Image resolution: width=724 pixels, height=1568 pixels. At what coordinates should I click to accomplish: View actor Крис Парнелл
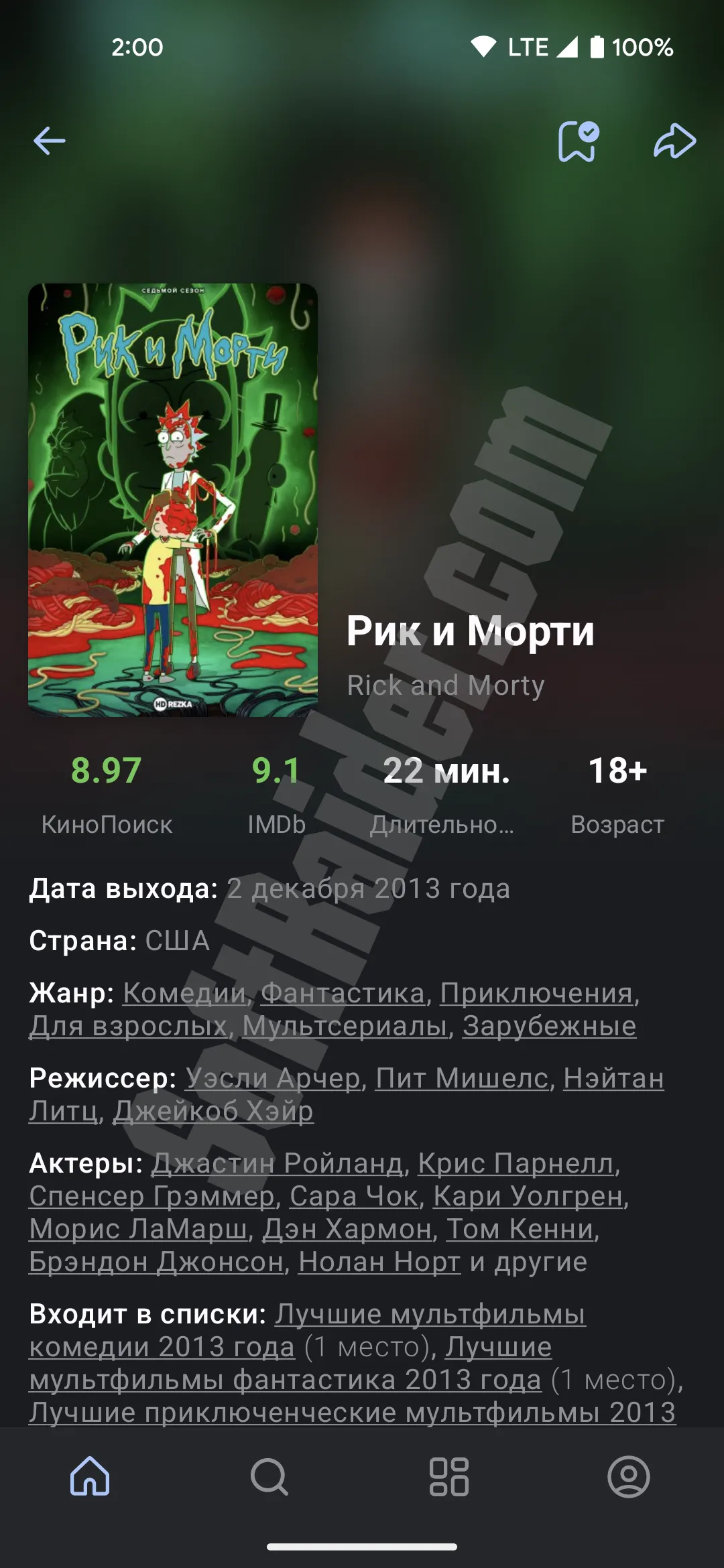(x=516, y=1163)
